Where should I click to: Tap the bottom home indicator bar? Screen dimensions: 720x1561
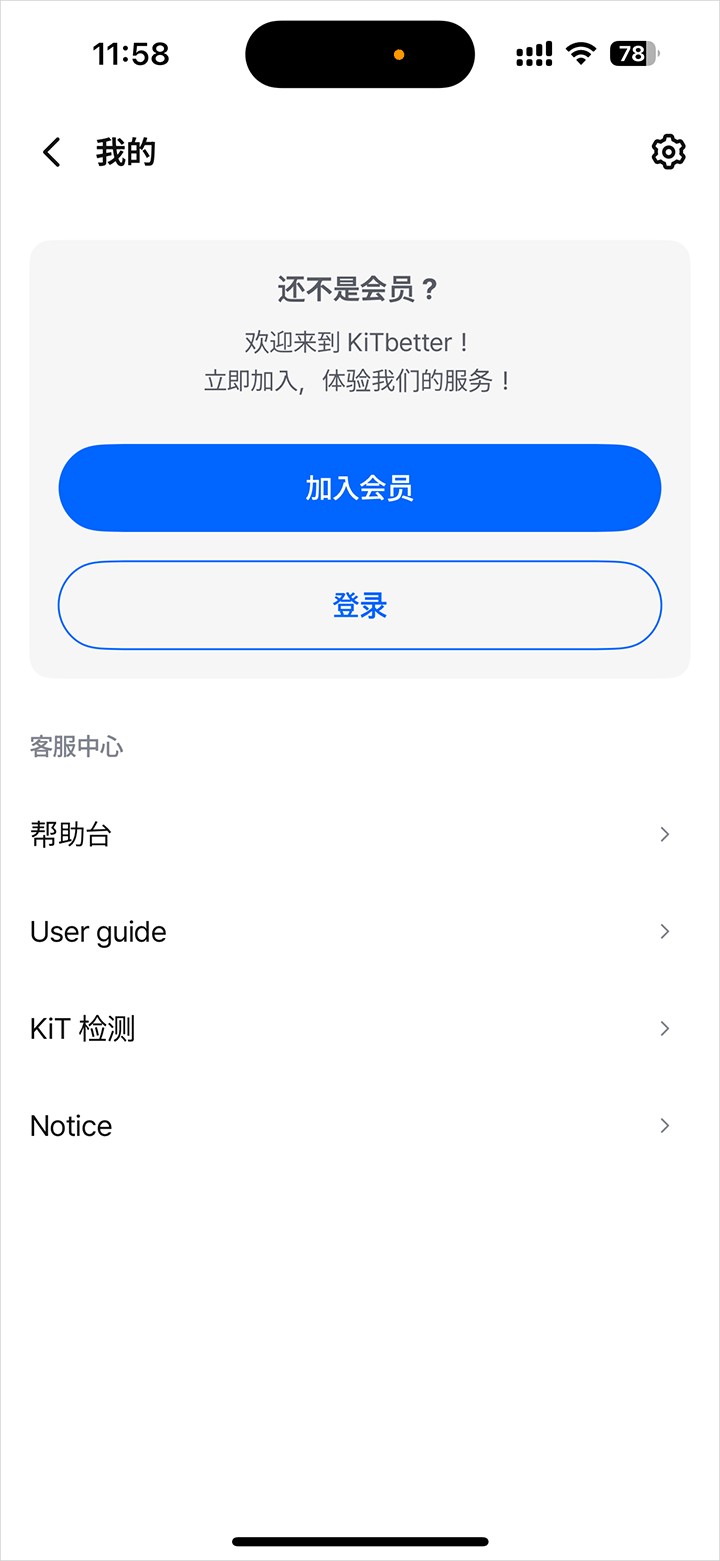[360, 1540]
